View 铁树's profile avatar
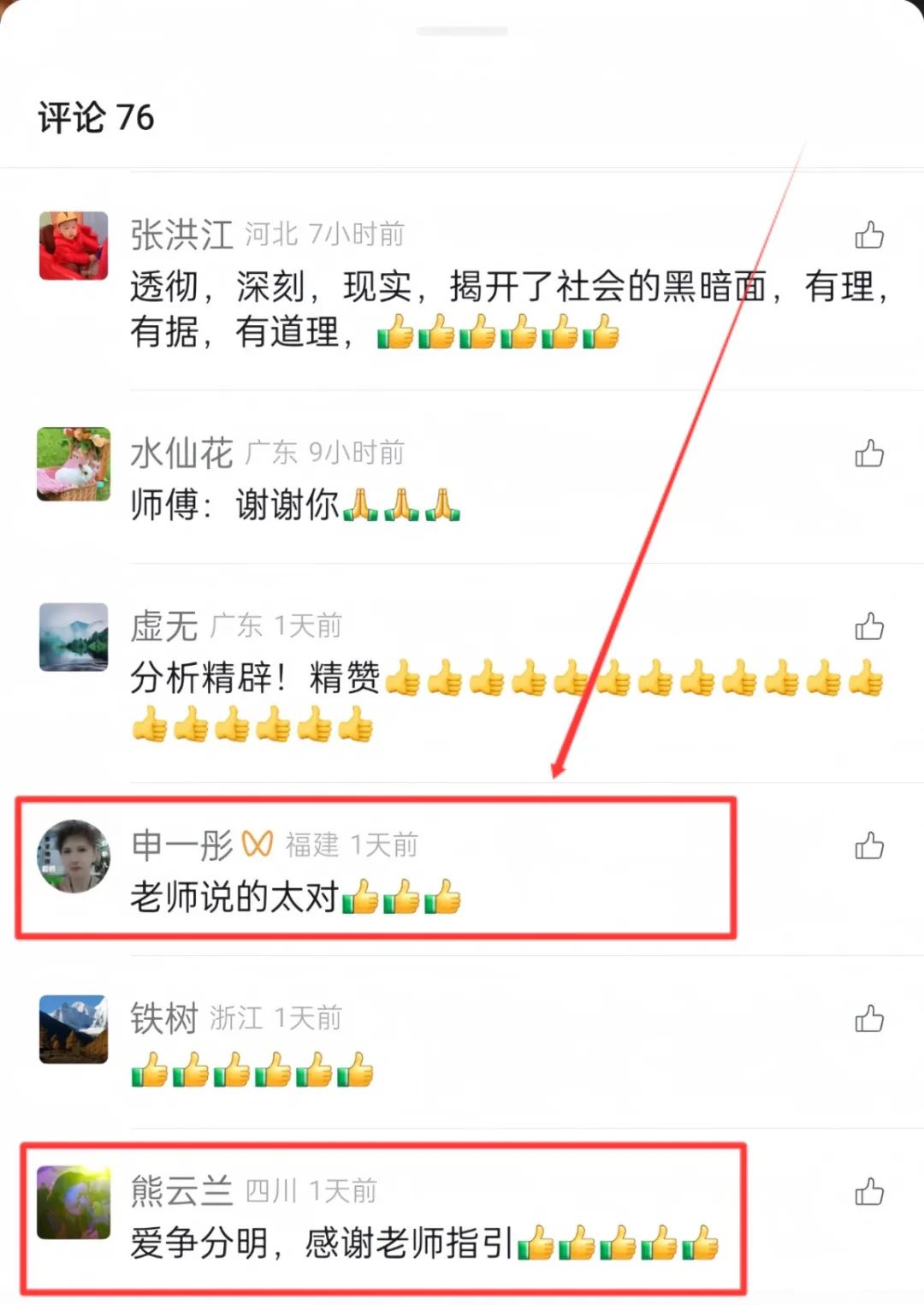924x1305 pixels. [x=74, y=1029]
